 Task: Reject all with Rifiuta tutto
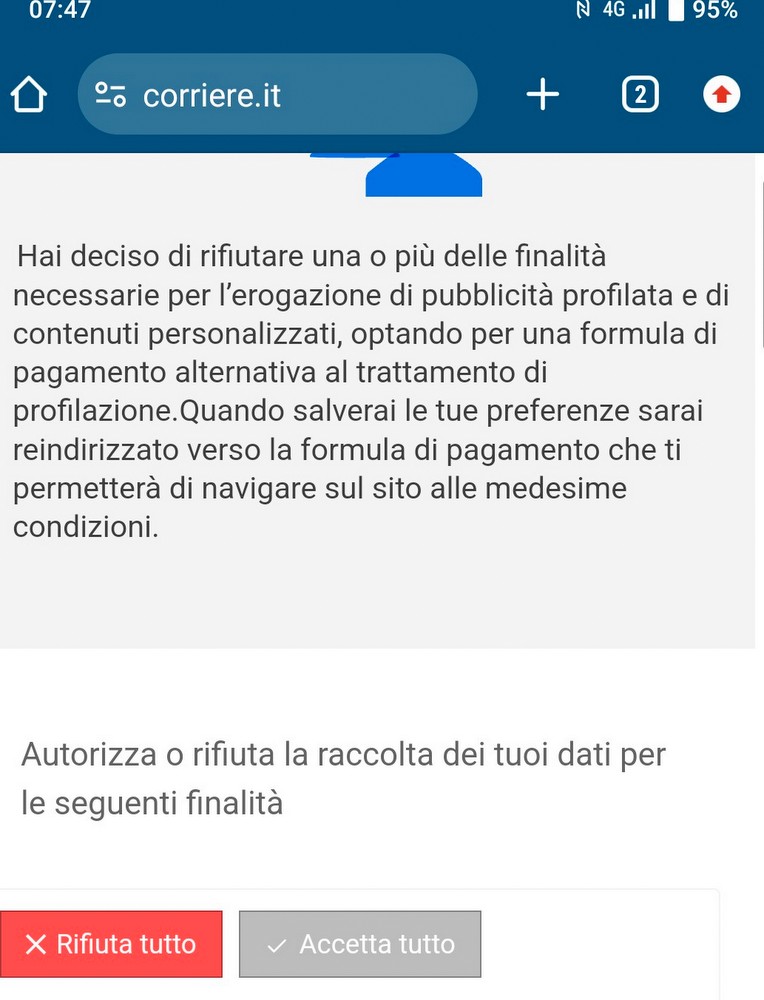click(x=111, y=944)
